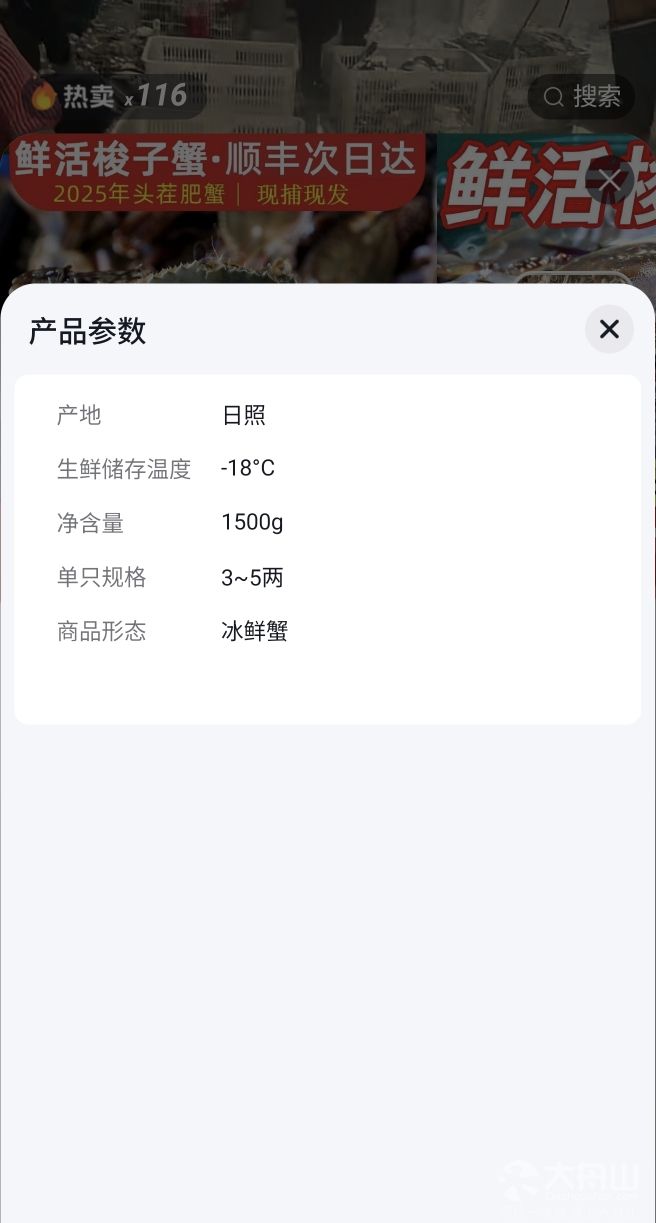This screenshot has width=656, height=1223.
Task: Close the 产品参数 panel
Action: tap(609, 329)
